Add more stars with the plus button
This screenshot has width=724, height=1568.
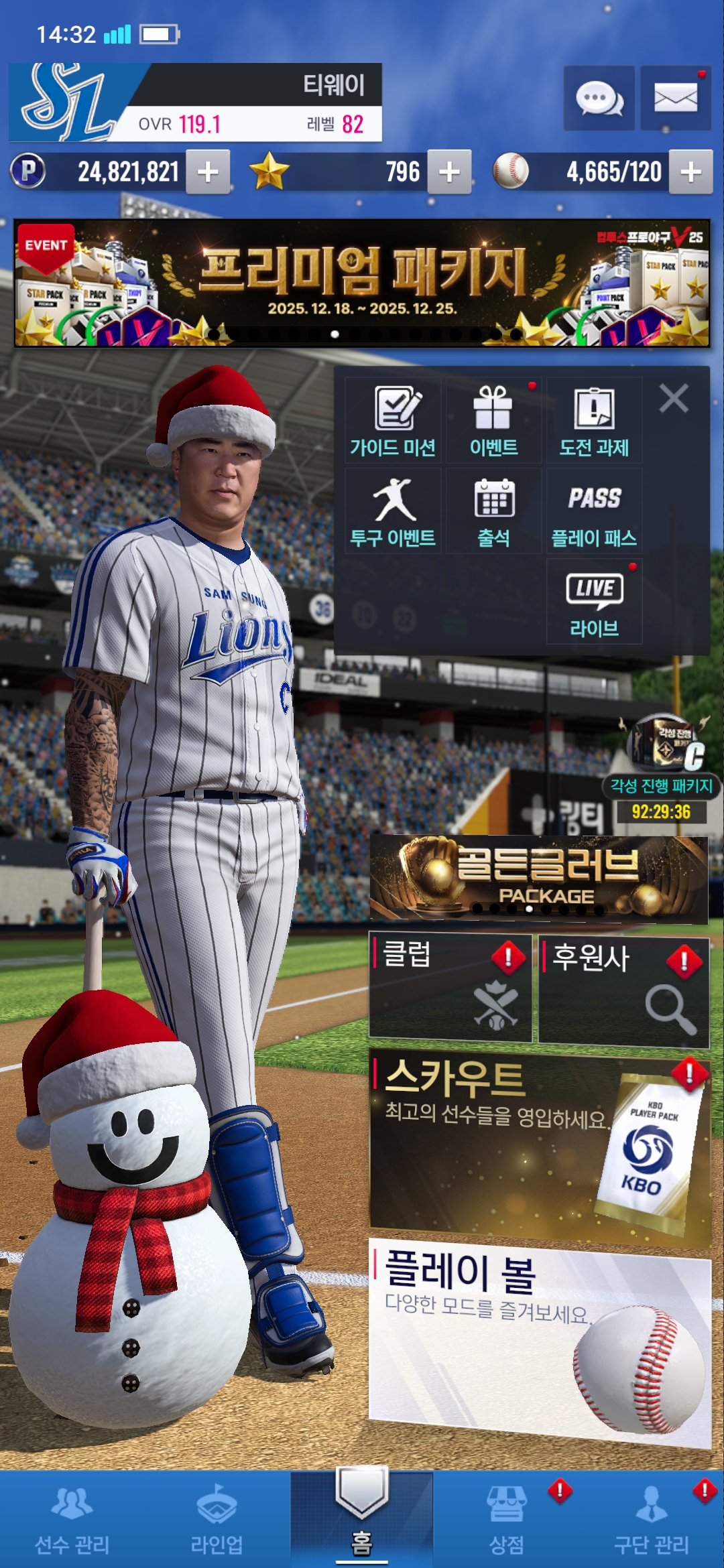(x=449, y=172)
